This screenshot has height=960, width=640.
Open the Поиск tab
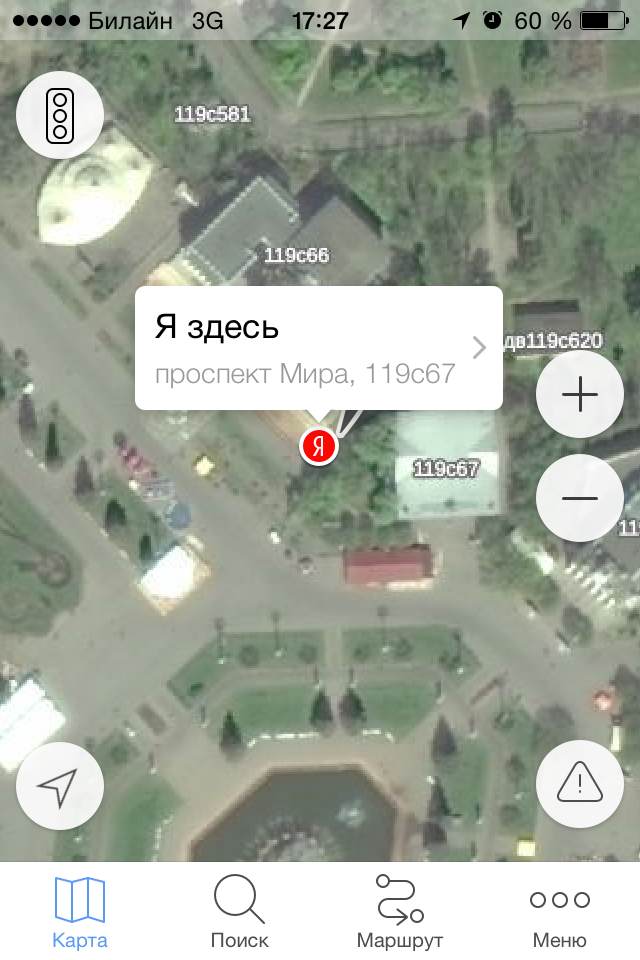[240, 912]
